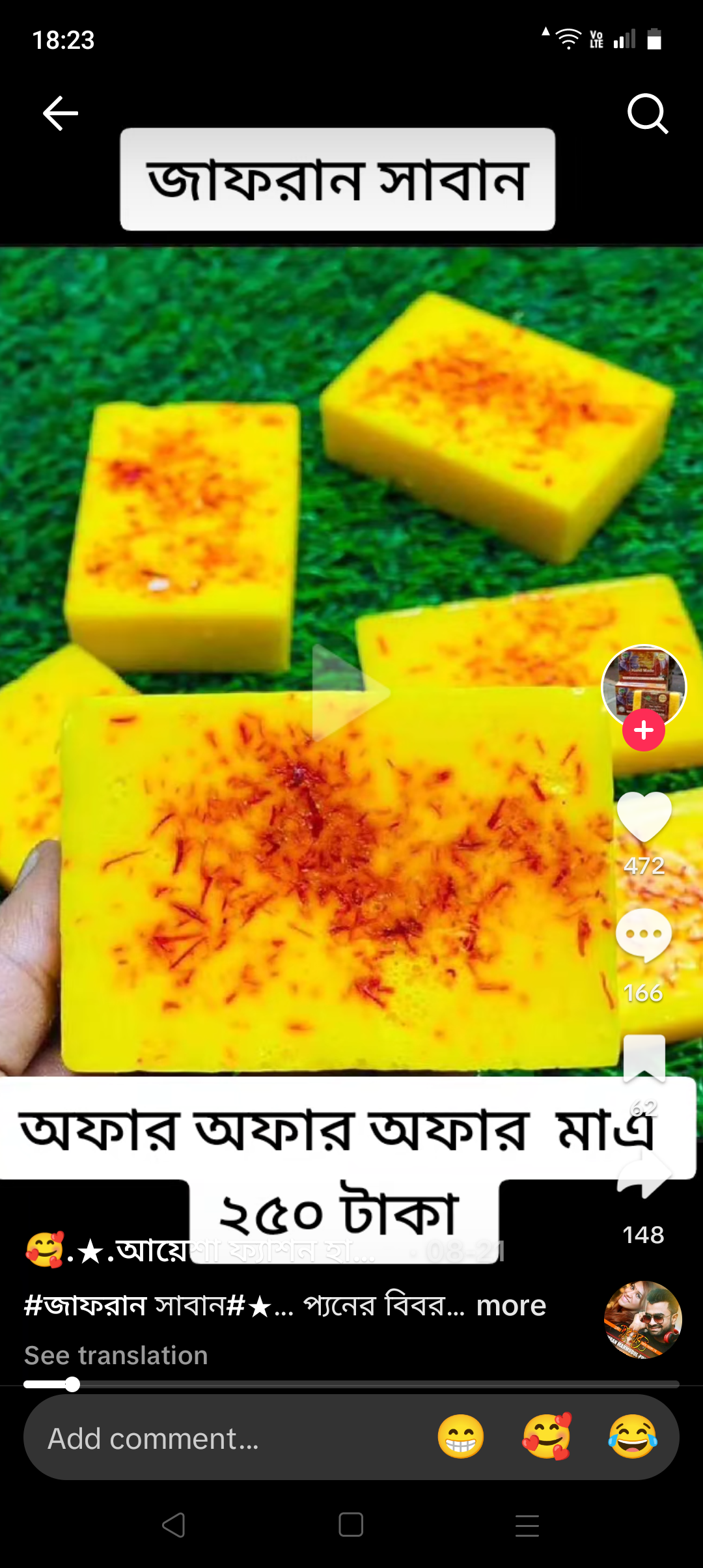
Task: Open the comments bubble
Action: pyautogui.click(x=644, y=935)
